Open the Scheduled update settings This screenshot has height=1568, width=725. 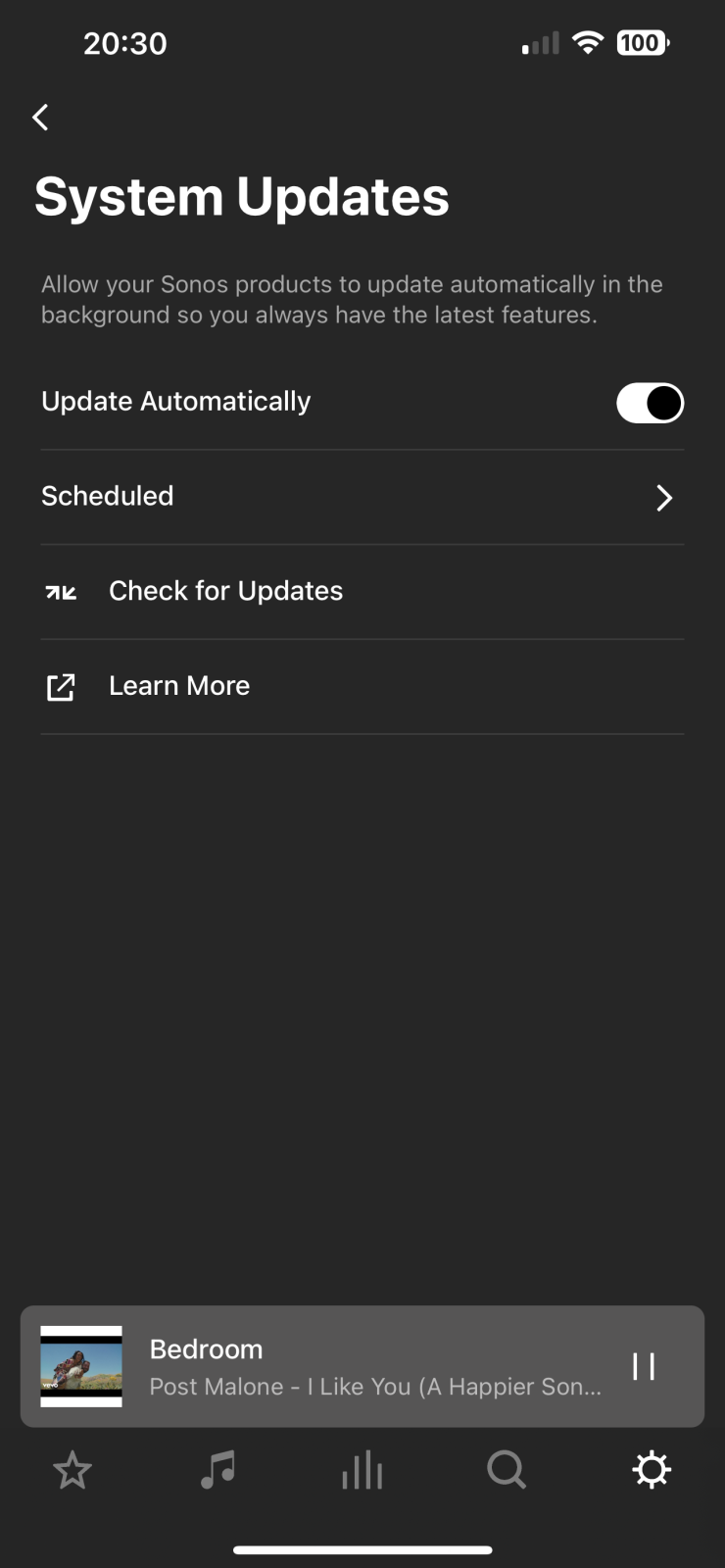pos(362,497)
